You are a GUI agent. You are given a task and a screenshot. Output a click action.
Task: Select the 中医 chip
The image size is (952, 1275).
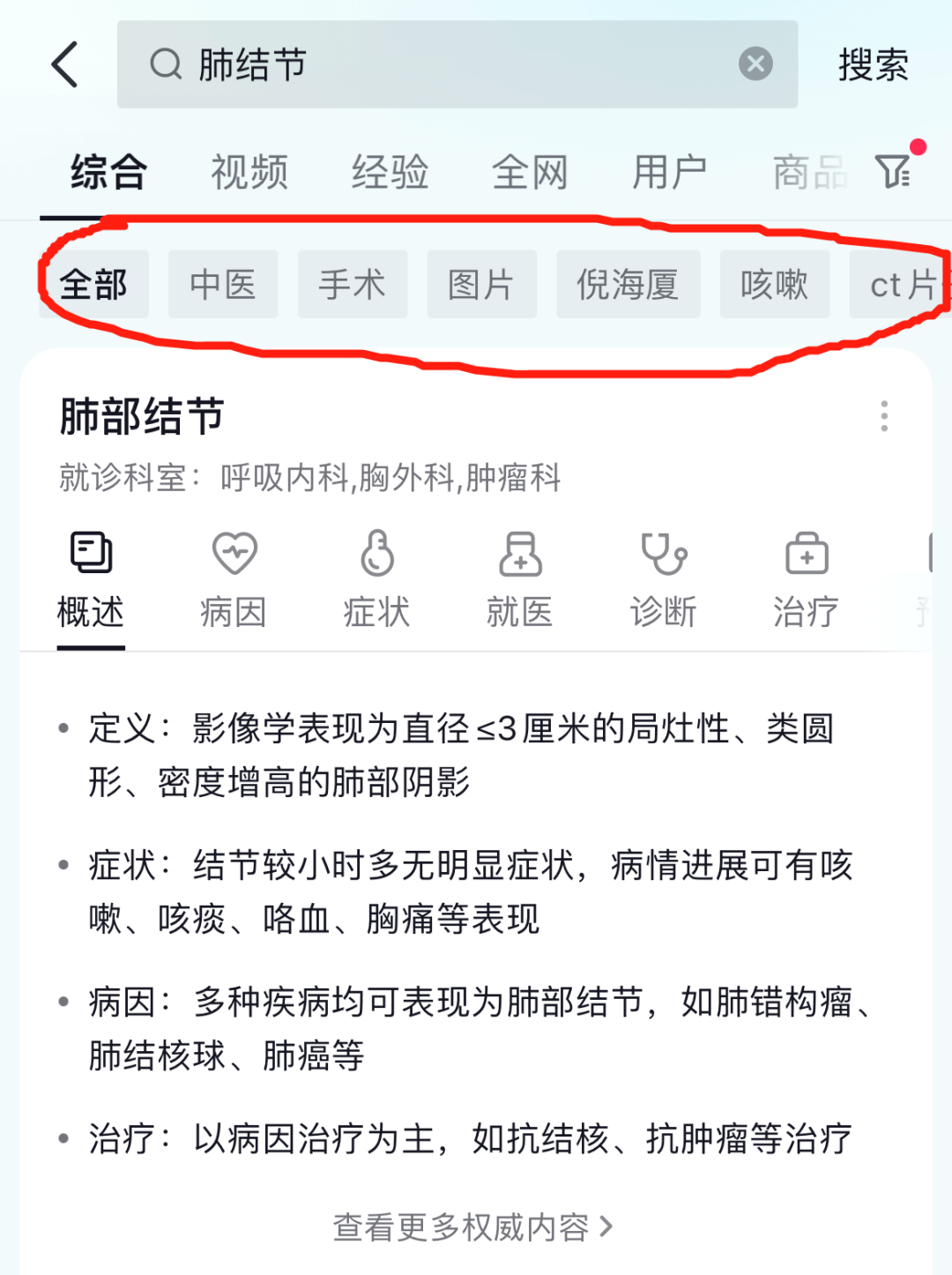coord(223,285)
